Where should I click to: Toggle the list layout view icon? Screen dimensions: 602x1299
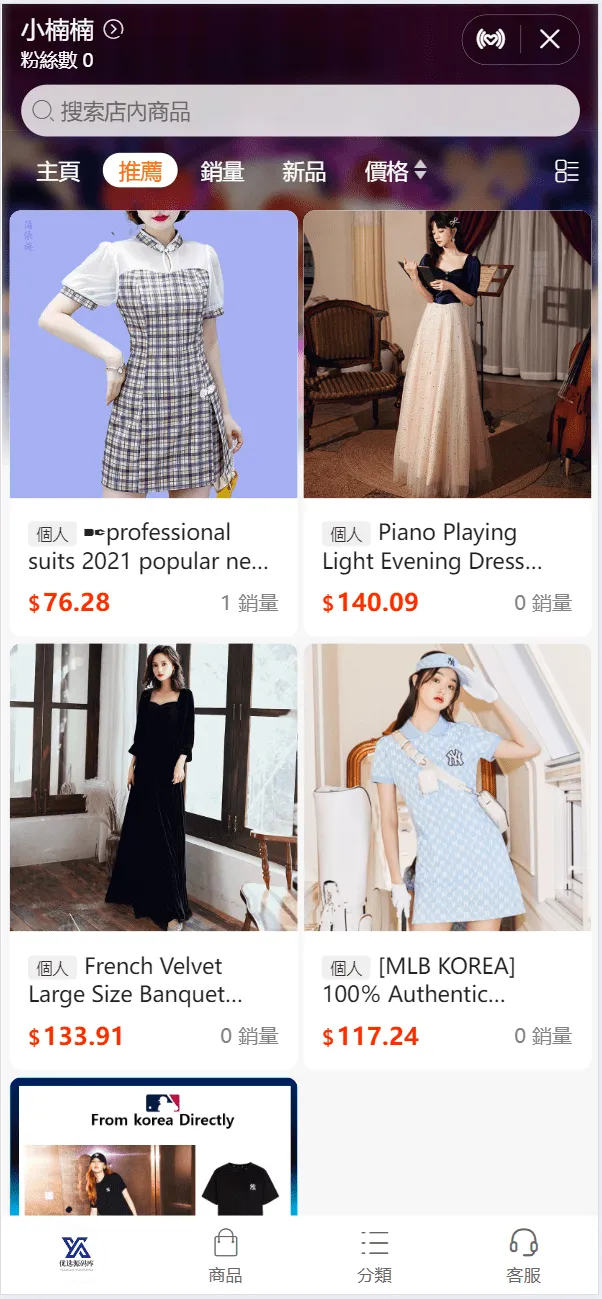(x=567, y=171)
